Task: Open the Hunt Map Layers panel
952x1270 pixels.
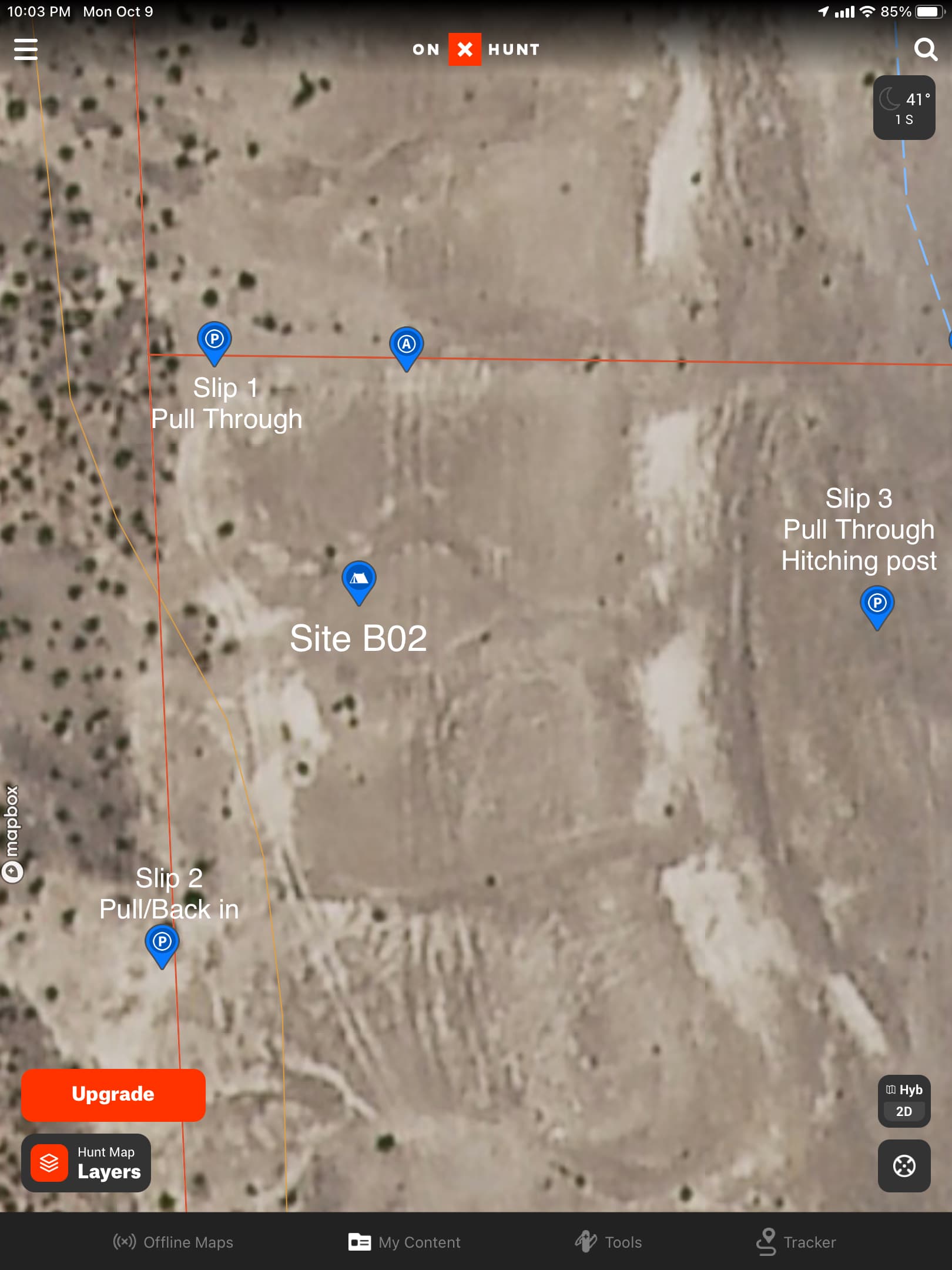Action: click(x=86, y=1163)
